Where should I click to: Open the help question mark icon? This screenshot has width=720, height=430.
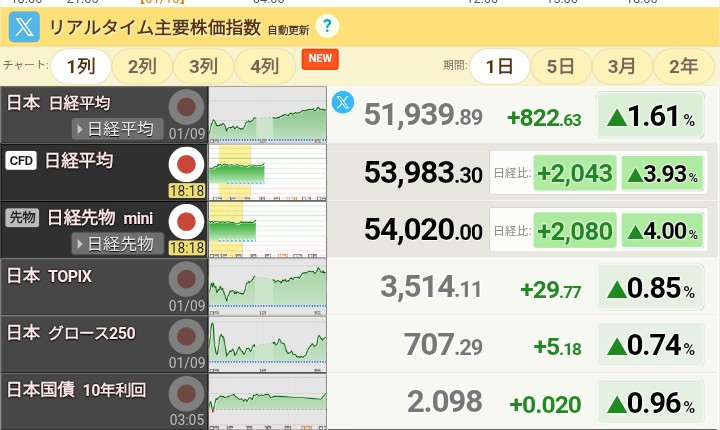[x=328, y=27]
